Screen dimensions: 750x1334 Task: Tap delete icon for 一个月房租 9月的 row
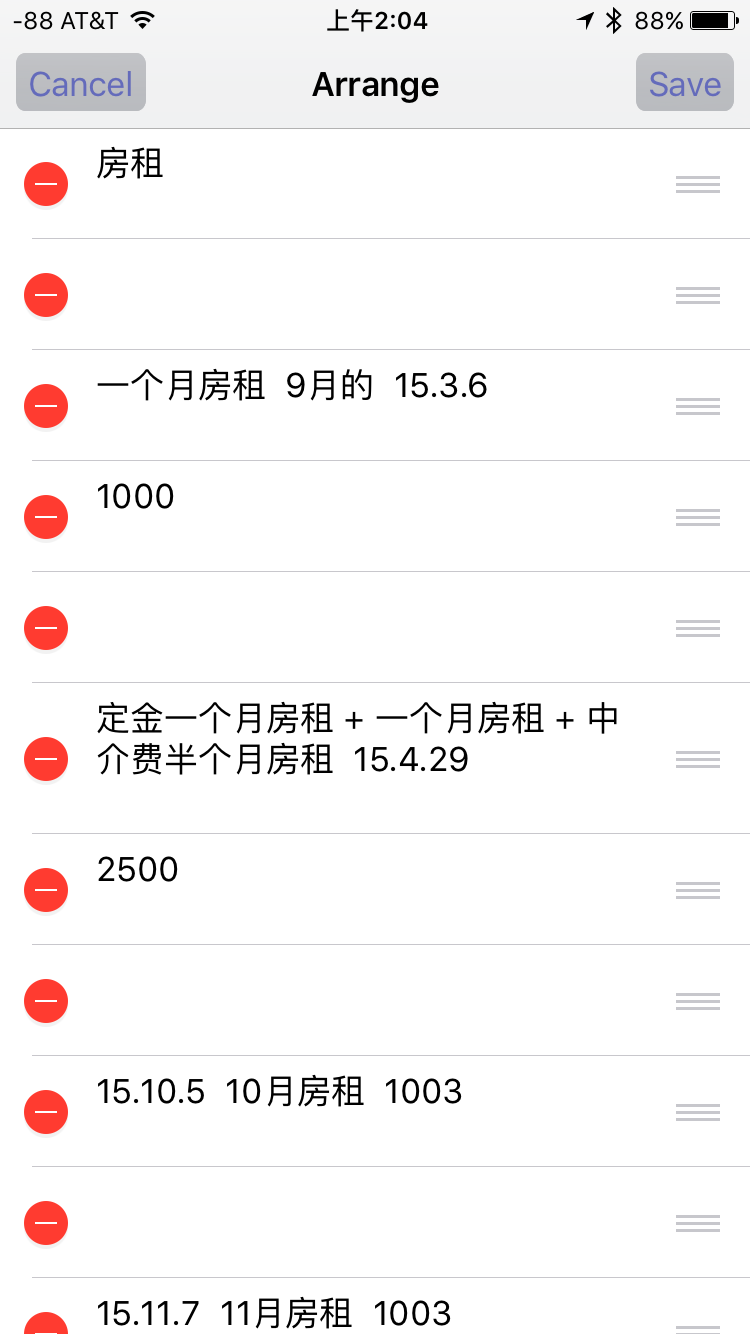[46, 405]
